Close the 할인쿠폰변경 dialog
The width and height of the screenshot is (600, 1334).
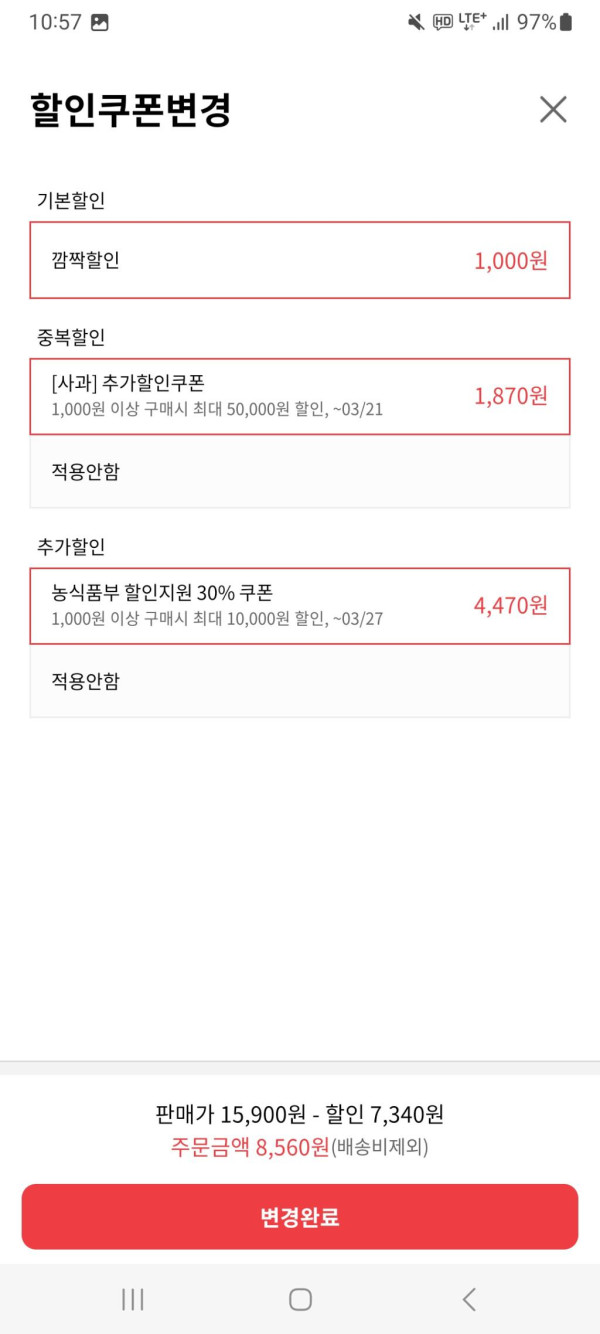click(x=553, y=109)
